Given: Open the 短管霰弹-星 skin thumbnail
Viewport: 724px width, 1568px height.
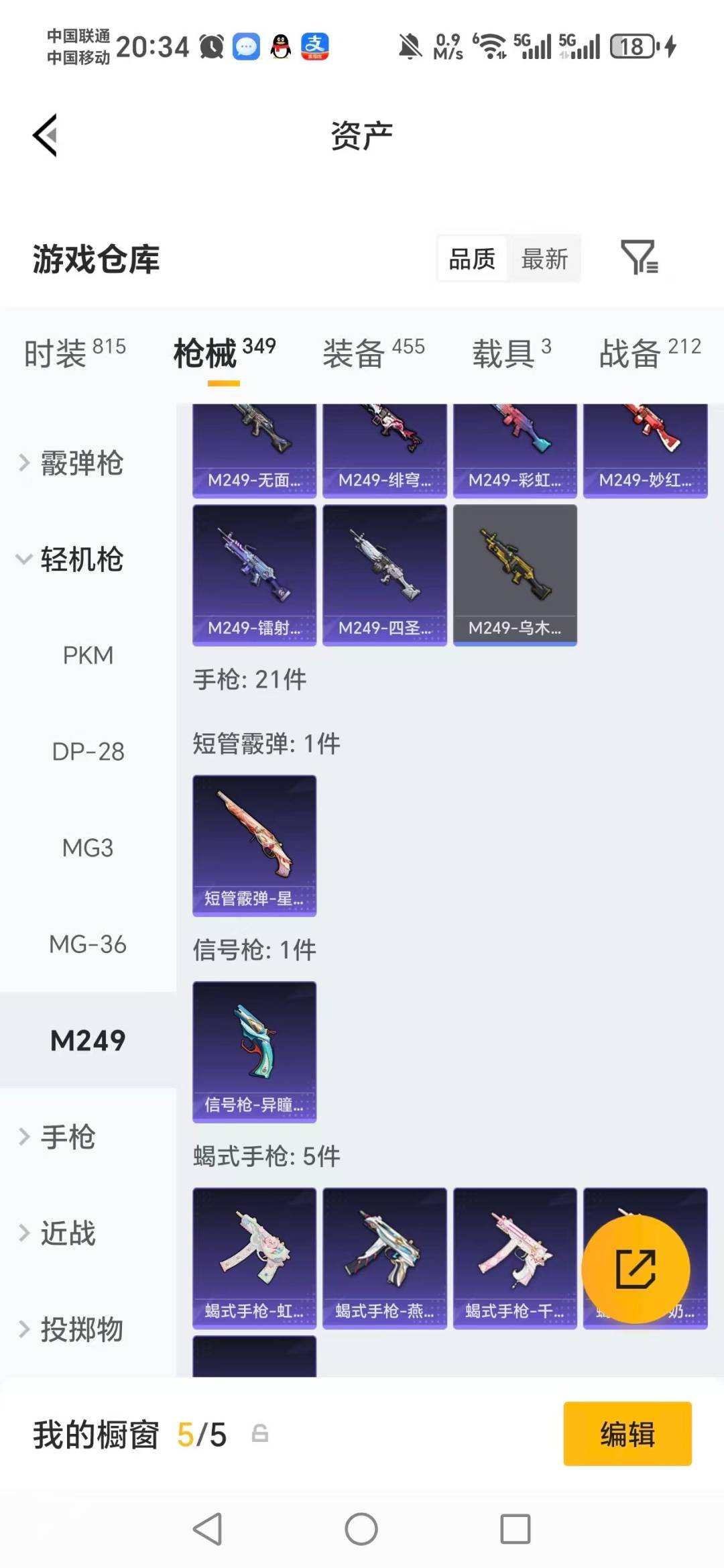Looking at the screenshot, I should coord(254,846).
